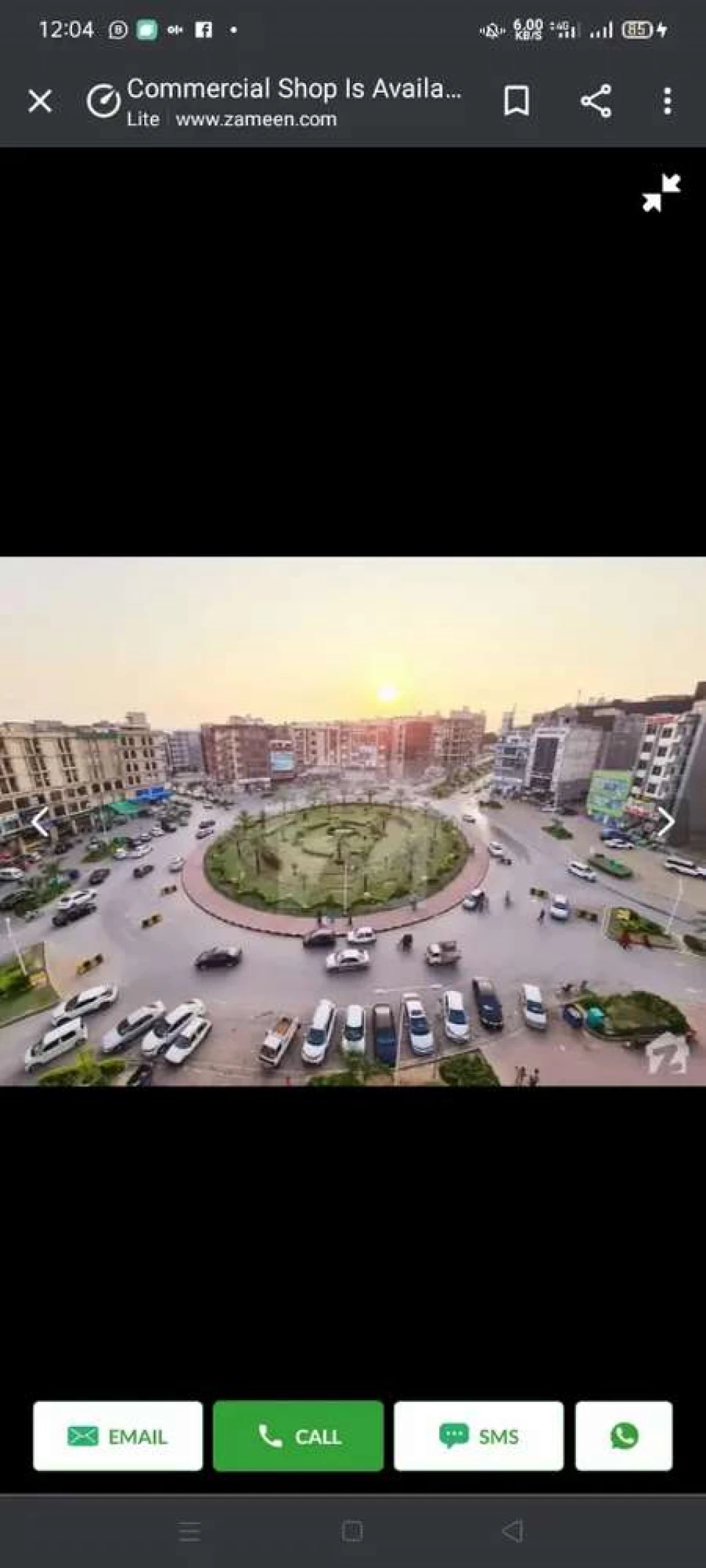This screenshot has height=1568, width=706.
Task: Bookmark this Zameen page
Action: (516, 101)
